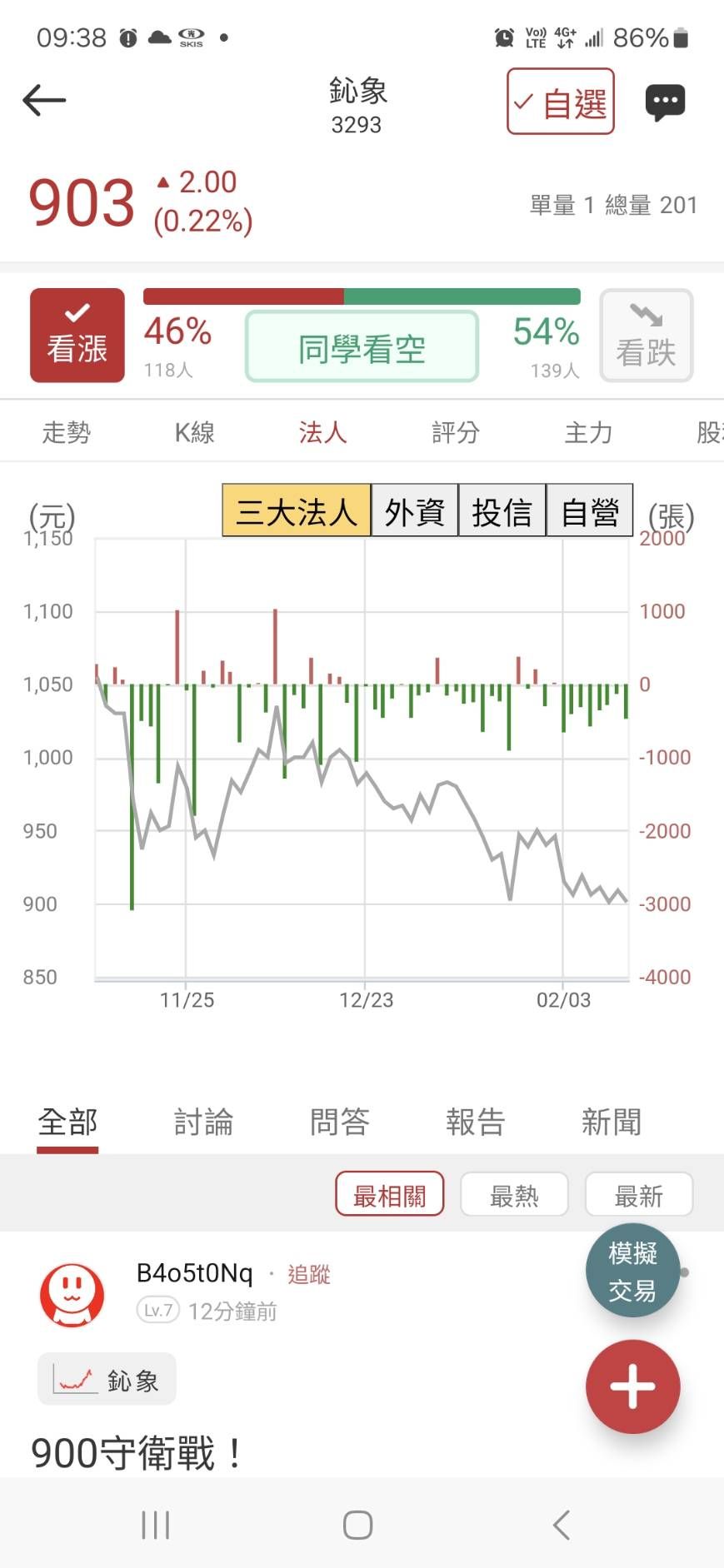Image resolution: width=724 pixels, height=1568 pixels.
Task: Select the 投信 chart filter
Action: (x=502, y=511)
